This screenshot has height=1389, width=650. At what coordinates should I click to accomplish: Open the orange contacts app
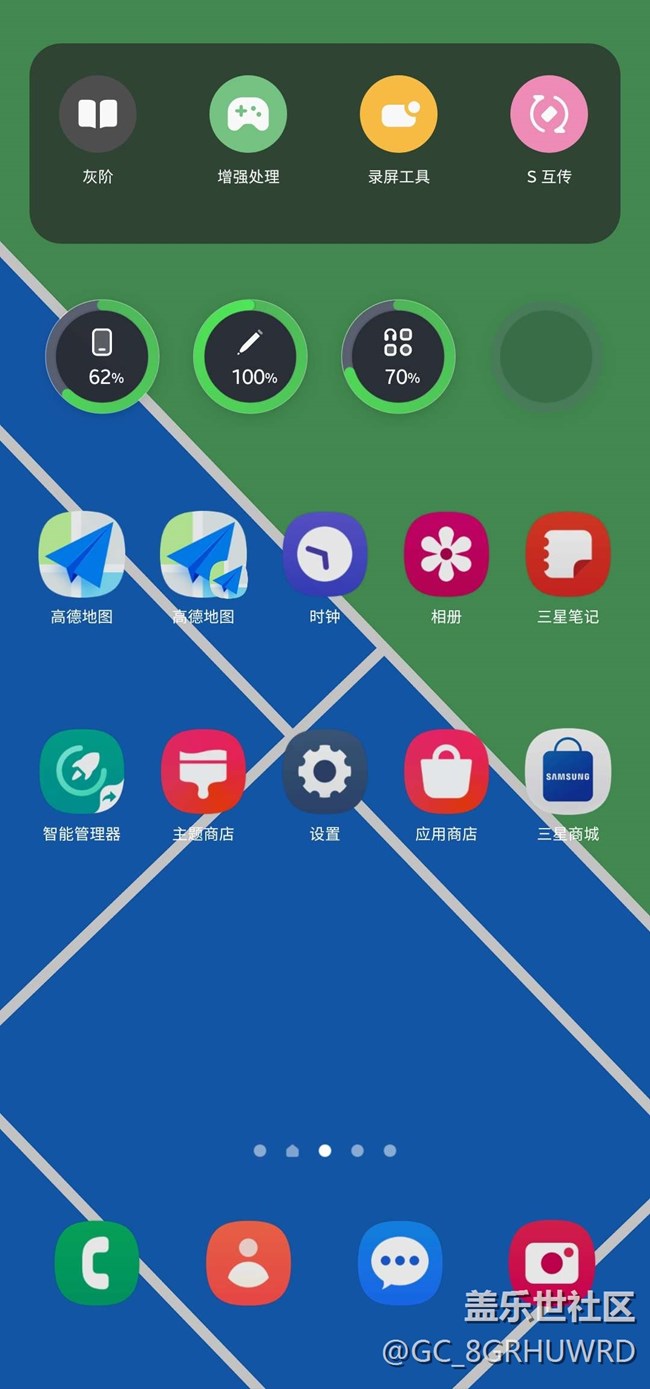tap(249, 1263)
